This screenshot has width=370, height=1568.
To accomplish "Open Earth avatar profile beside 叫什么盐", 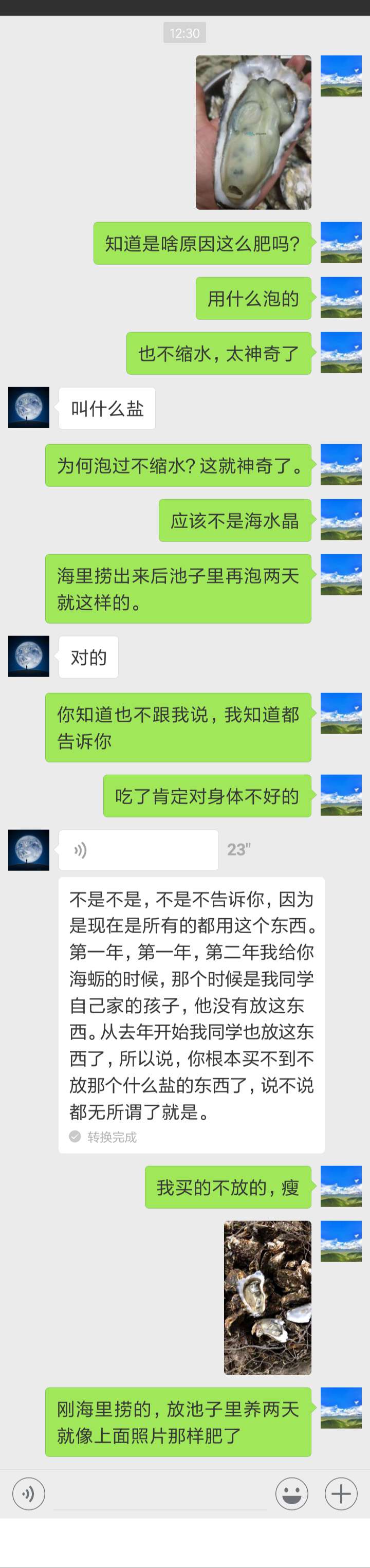I will (29, 408).
